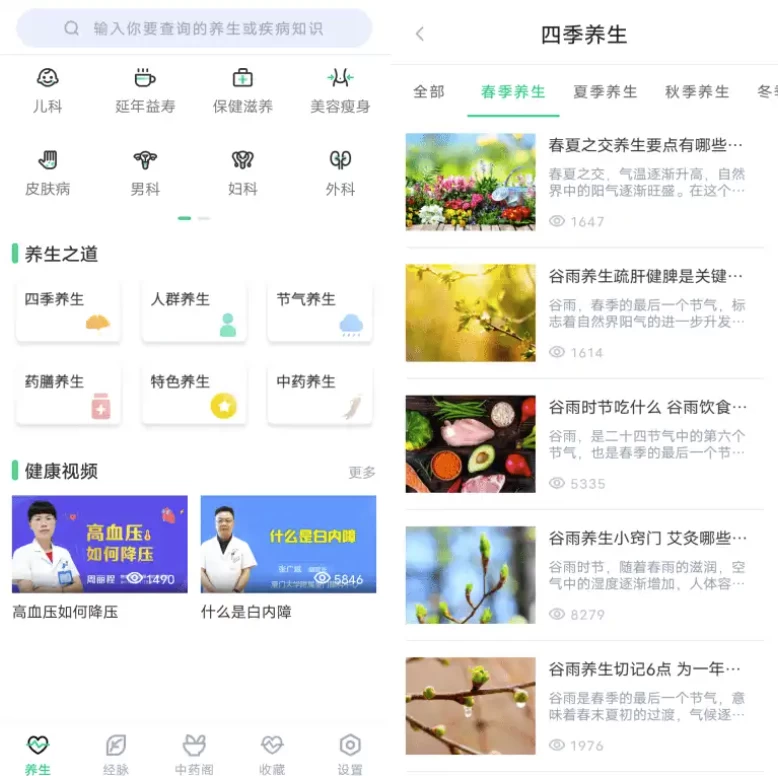The width and height of the screenshot is (778, 776).
Task: Open the 儿科 category
Action: [x=47, y=90]
